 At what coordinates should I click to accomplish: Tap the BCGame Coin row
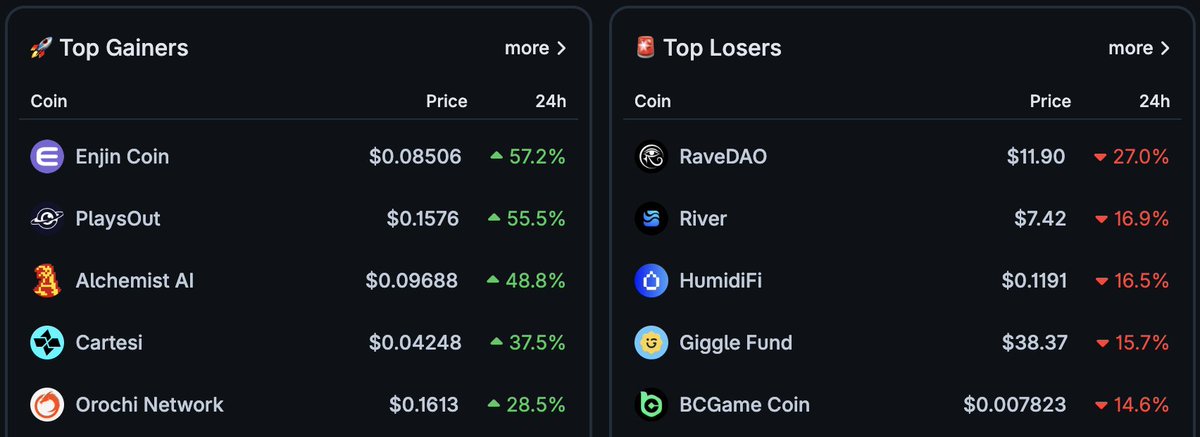click(x=744, y=405)
